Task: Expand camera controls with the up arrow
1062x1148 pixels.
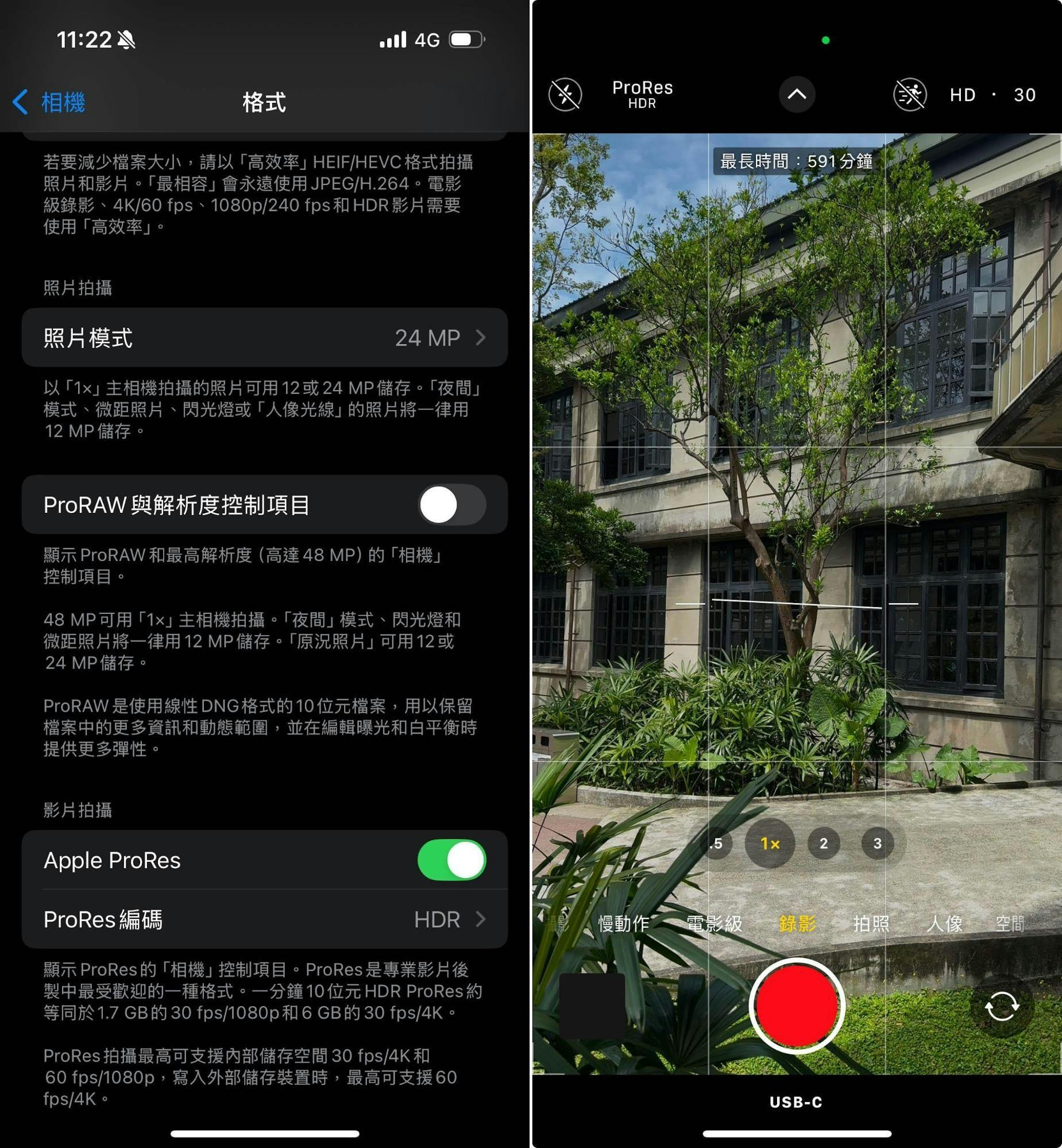Action: pos(797,94)
